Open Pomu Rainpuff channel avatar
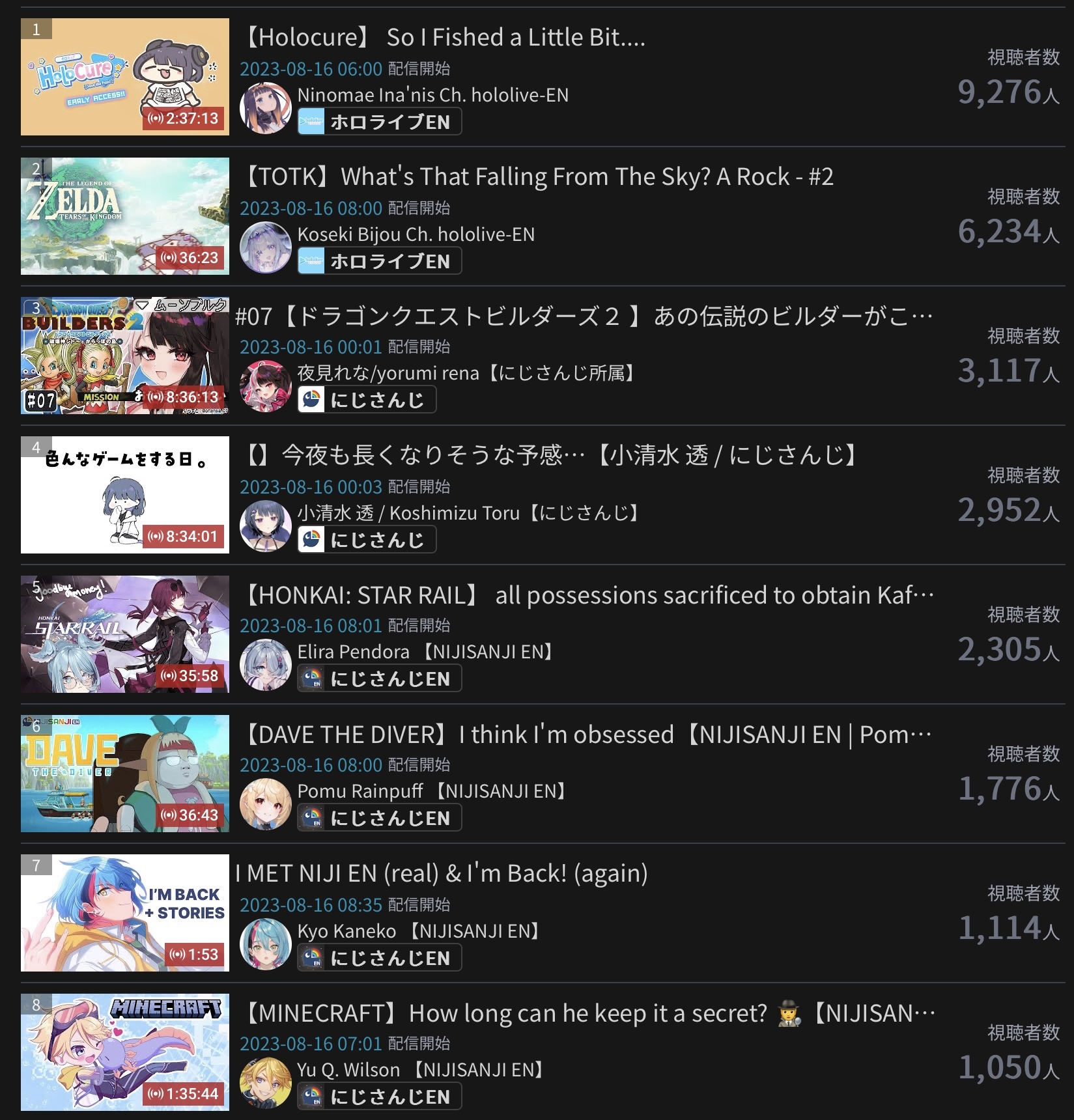 pyautogui.click(x=265, y=804)
